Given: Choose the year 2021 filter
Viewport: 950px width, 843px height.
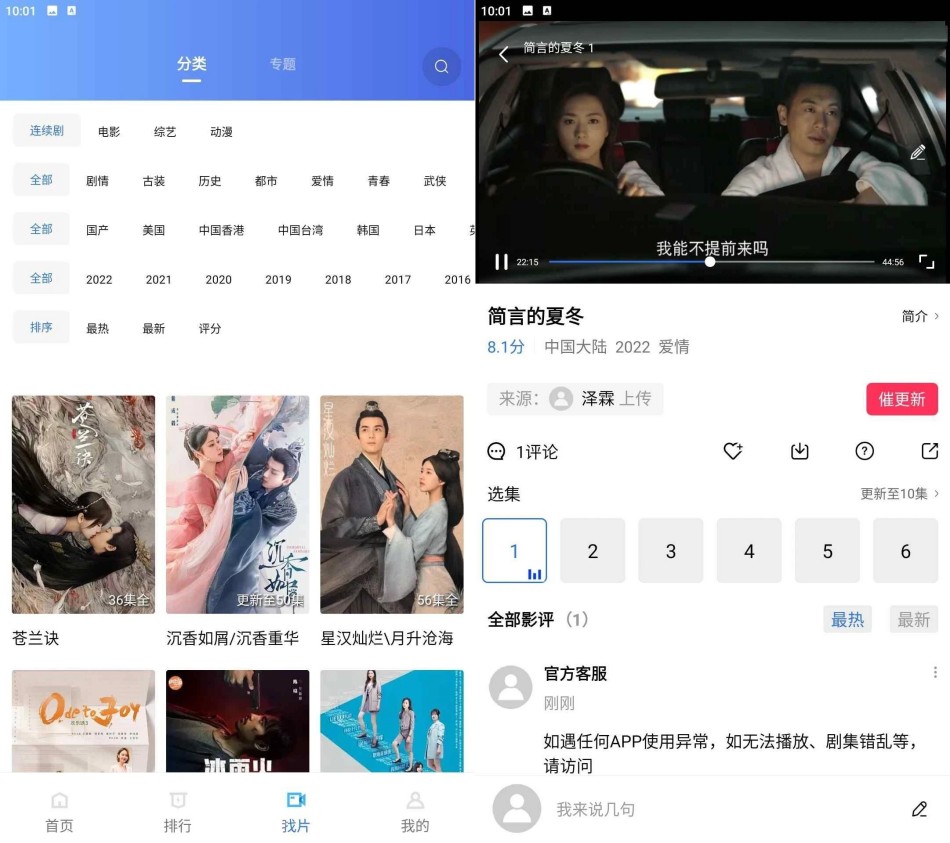Looking at the screenshot, I should (158, 279).
